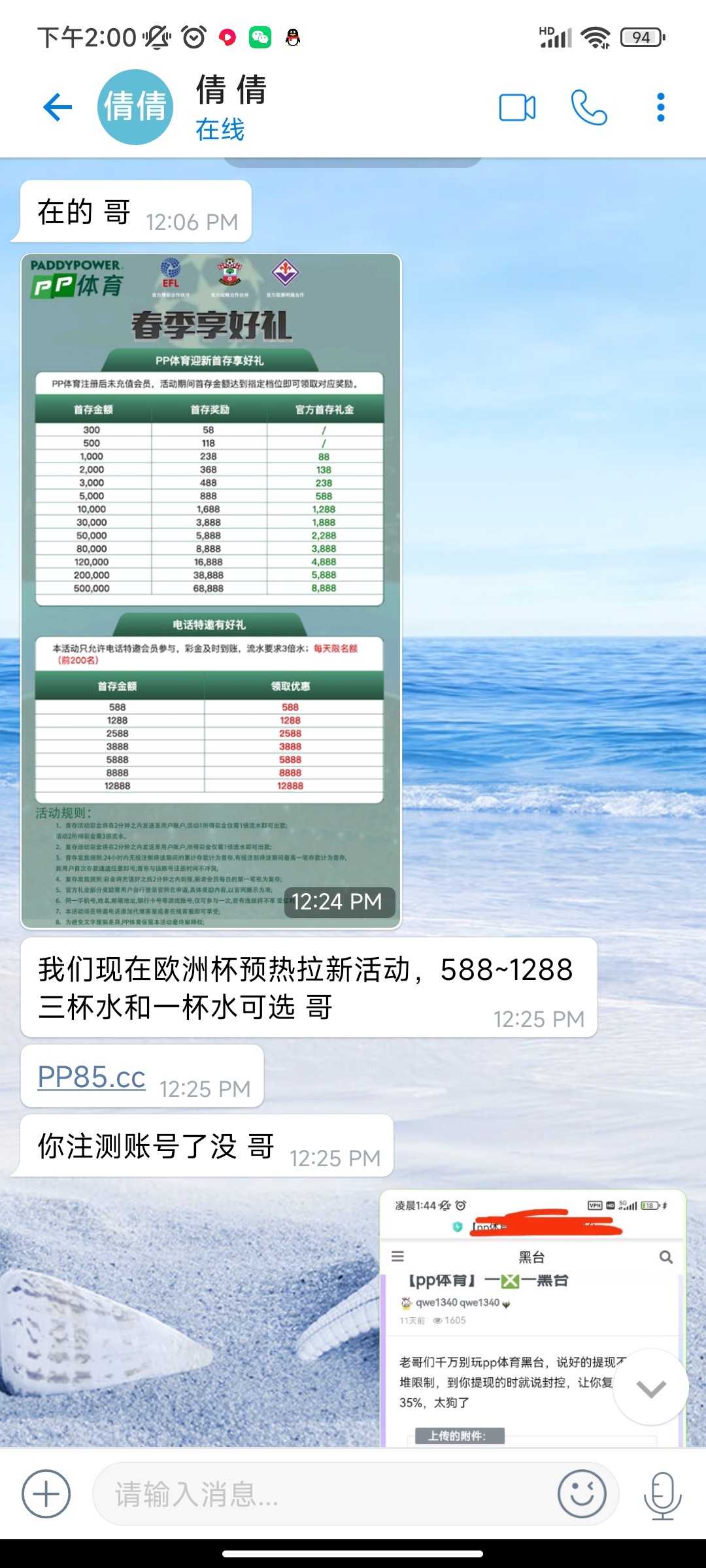Start a video call with 倩倩
706x1568 pixels.
(x=517, y=107)
